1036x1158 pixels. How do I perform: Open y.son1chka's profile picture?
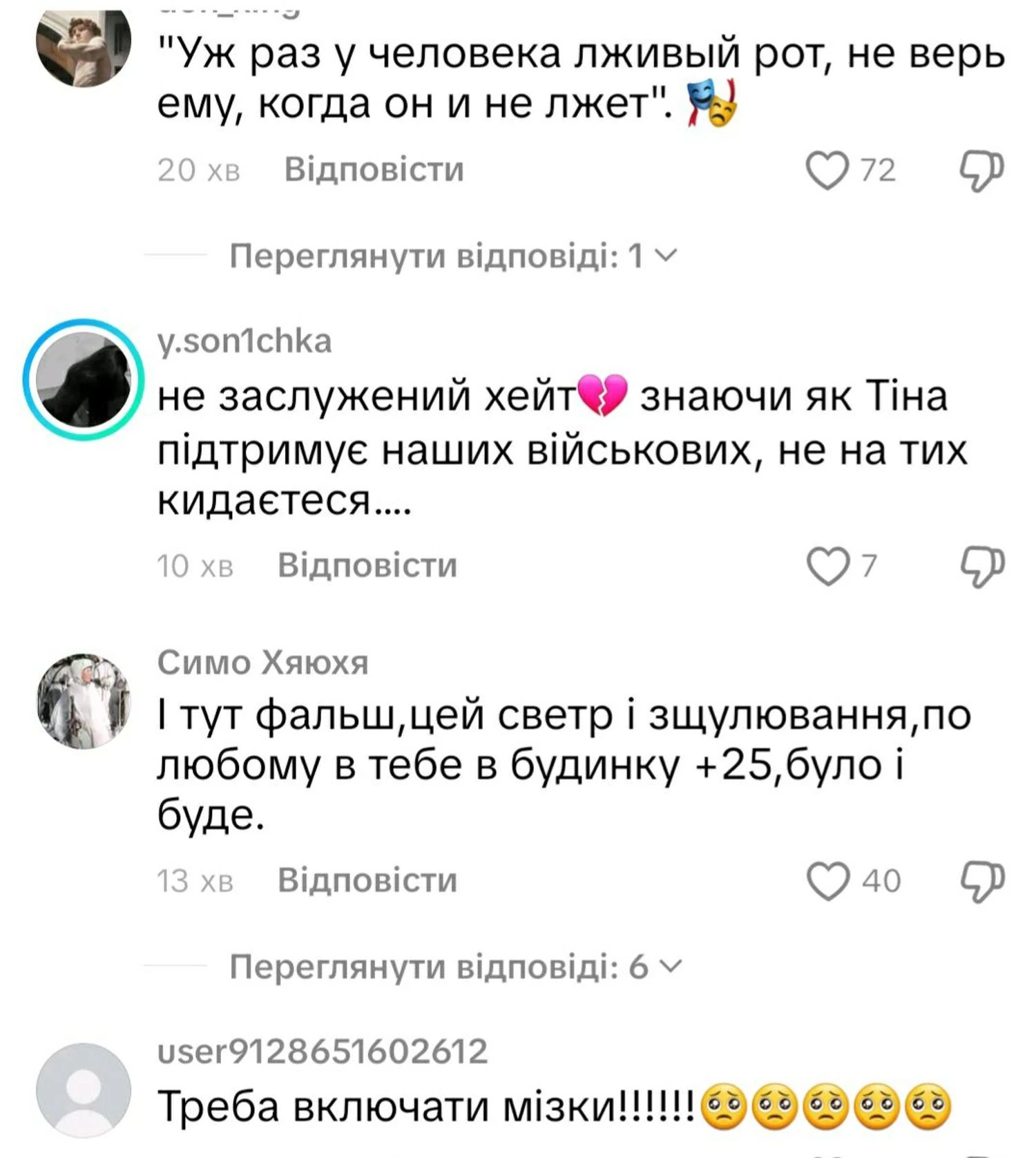point(84,379)
